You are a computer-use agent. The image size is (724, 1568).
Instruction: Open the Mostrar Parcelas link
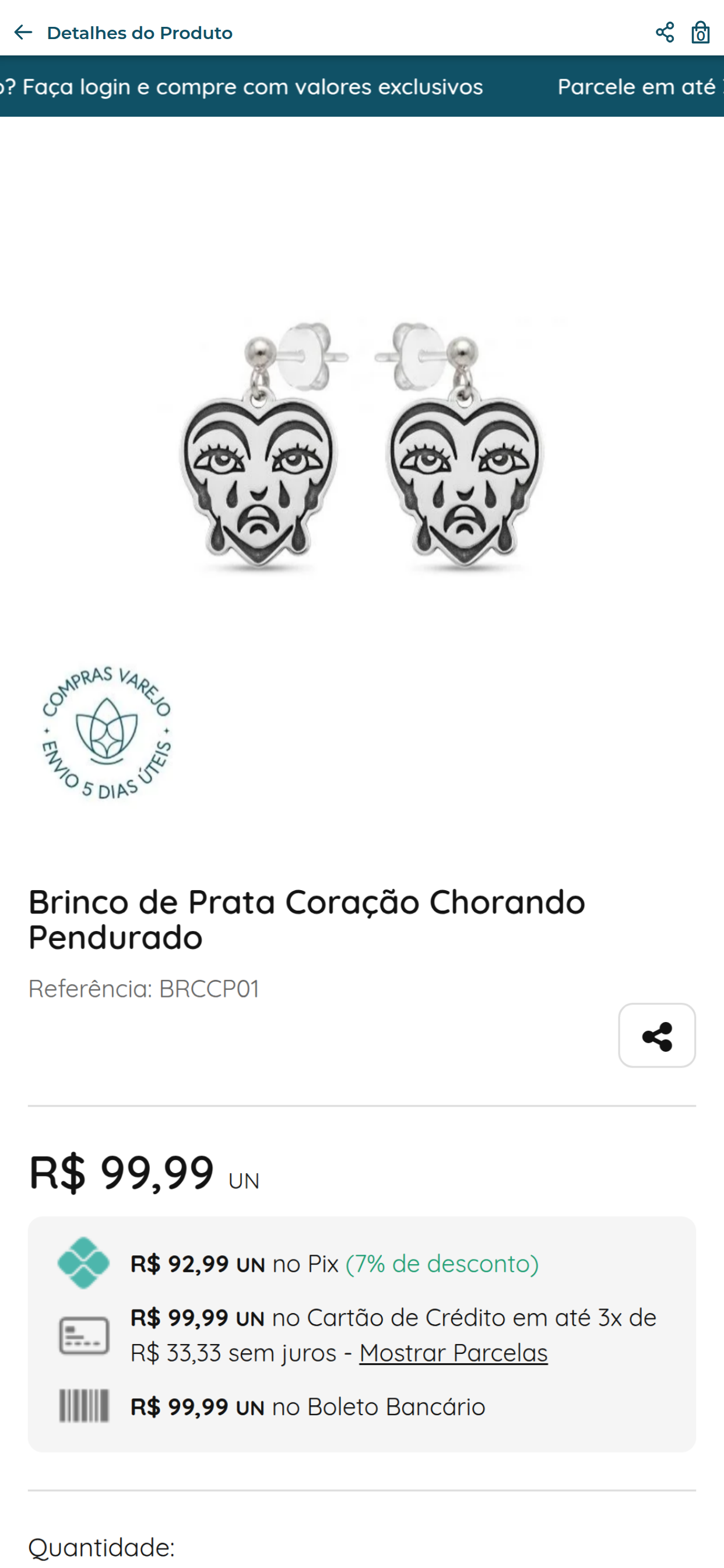coord(454,1353)
